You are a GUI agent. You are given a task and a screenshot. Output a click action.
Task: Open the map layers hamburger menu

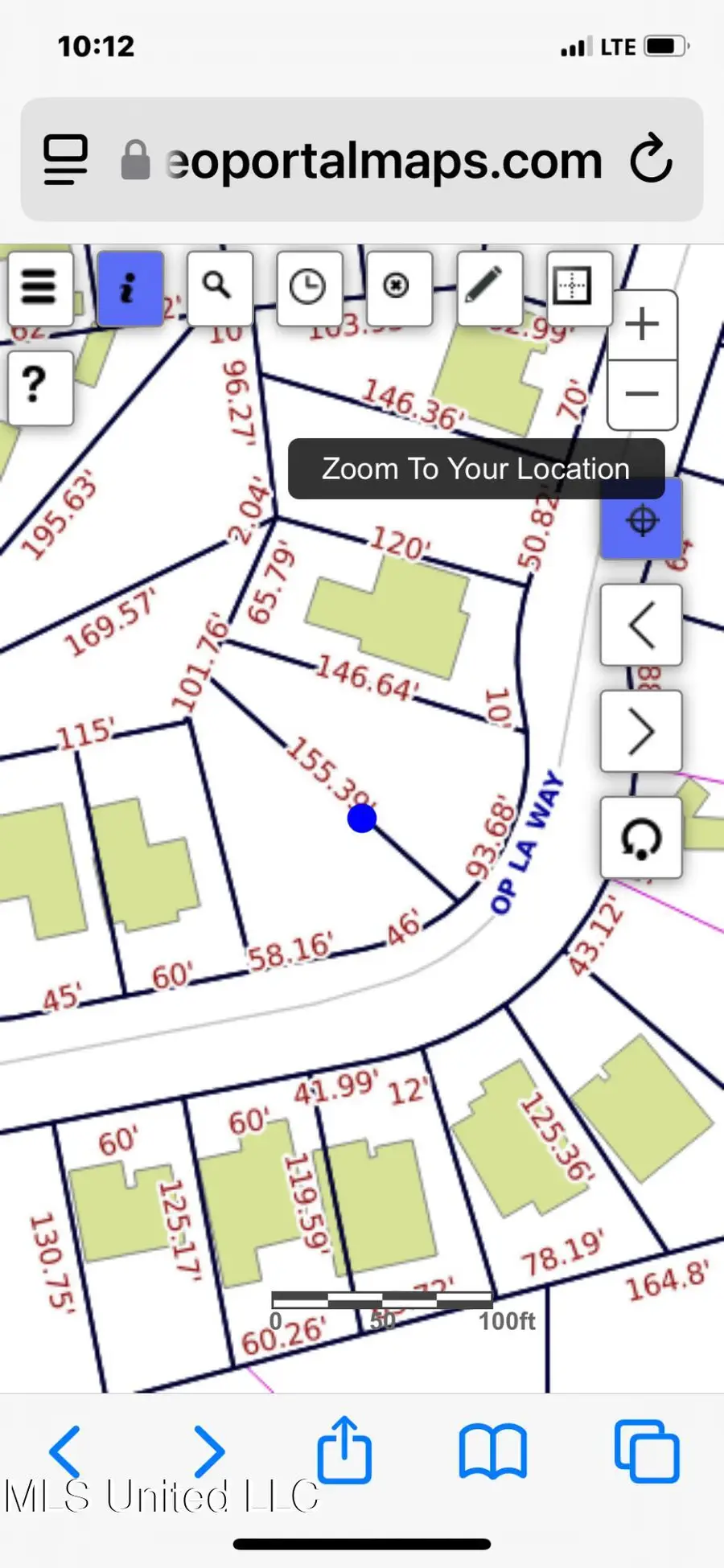coord(39,288)
